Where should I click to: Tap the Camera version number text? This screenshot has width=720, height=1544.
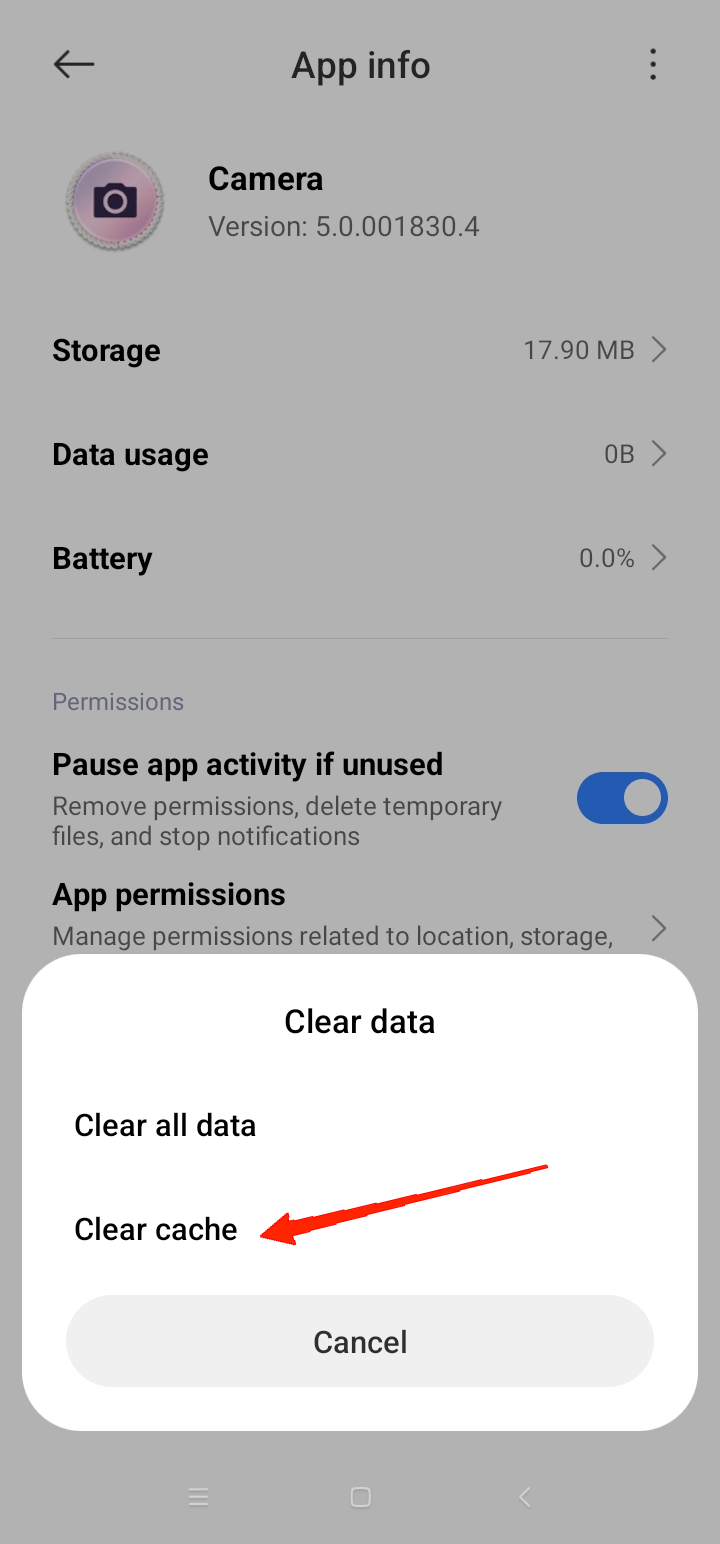tap(344, 226)
